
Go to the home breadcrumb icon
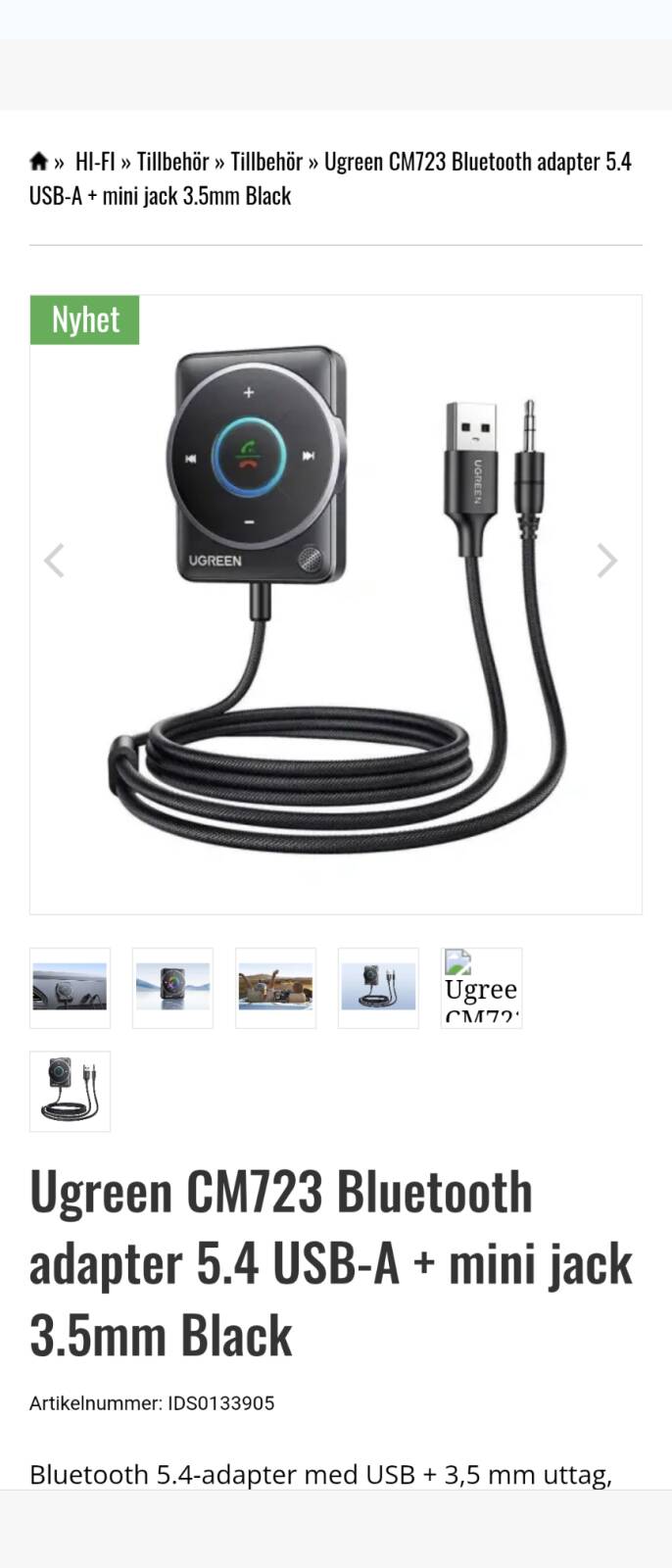click(39, 162)
